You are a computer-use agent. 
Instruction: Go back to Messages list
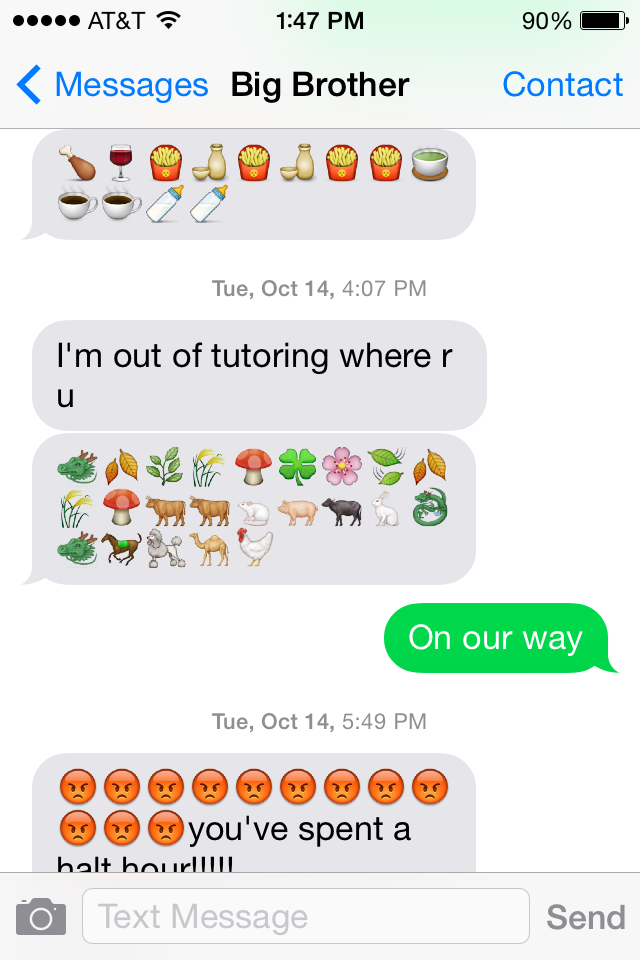click(112, 86)
